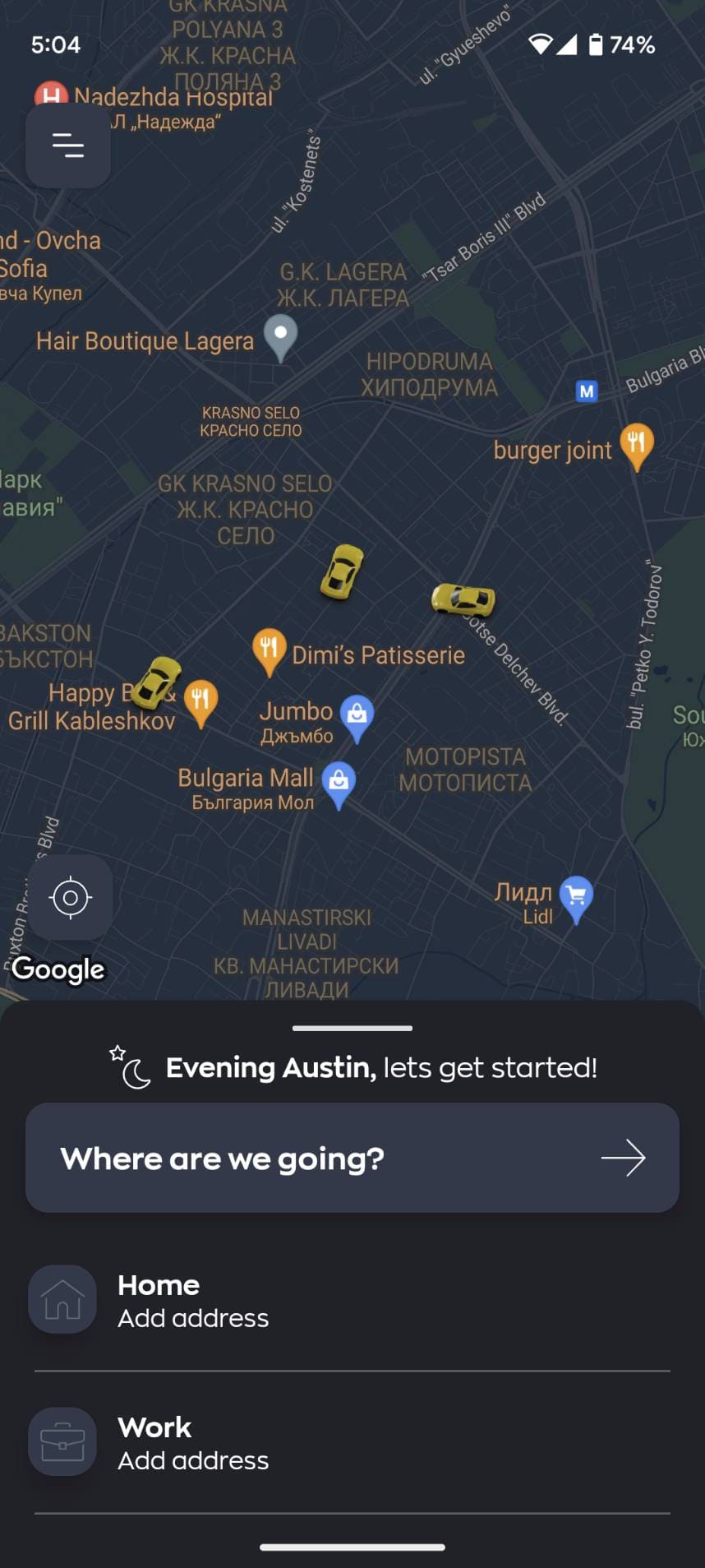Select the Bulgaria Mall map pin
This screenshot has height=1568, width=705.
339,782
